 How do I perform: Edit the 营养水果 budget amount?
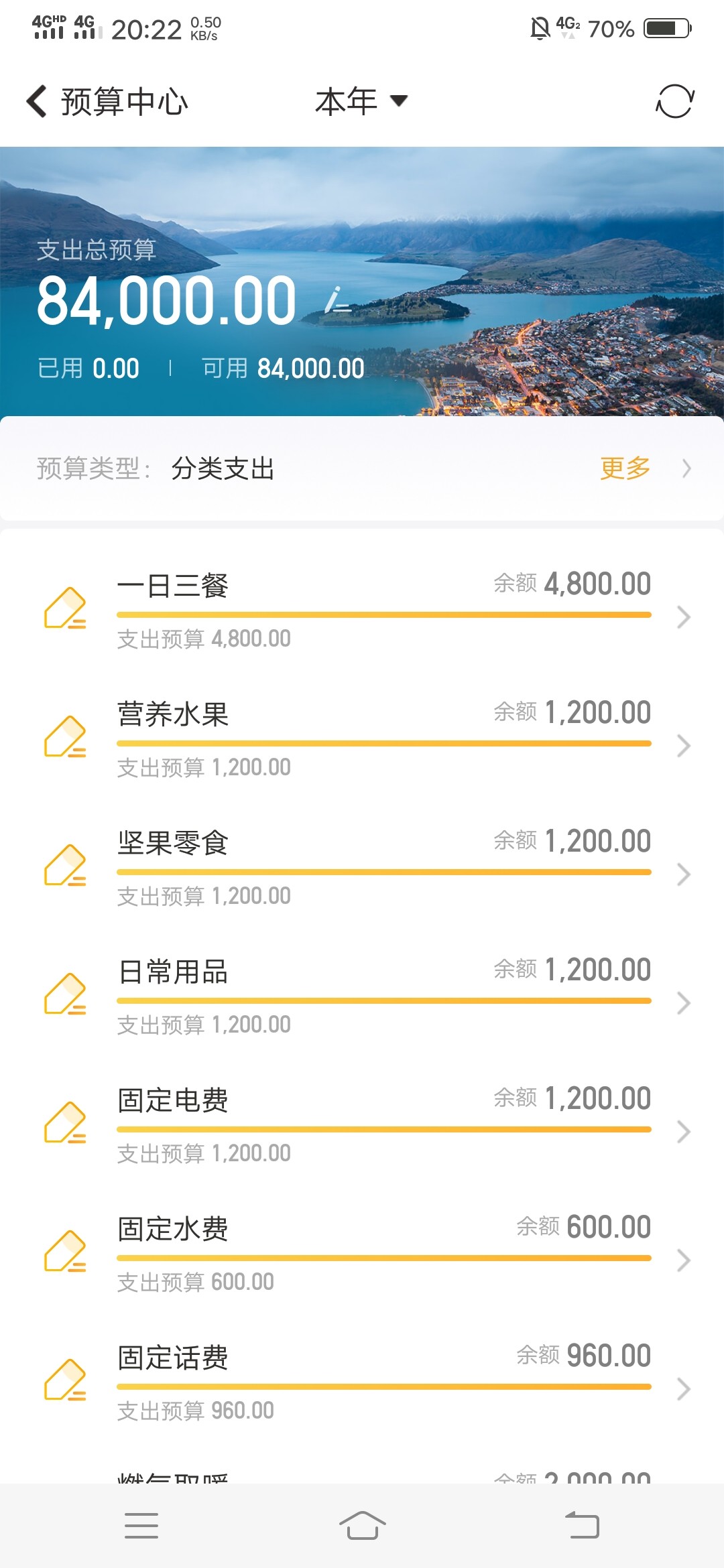[x=65, y=736]
